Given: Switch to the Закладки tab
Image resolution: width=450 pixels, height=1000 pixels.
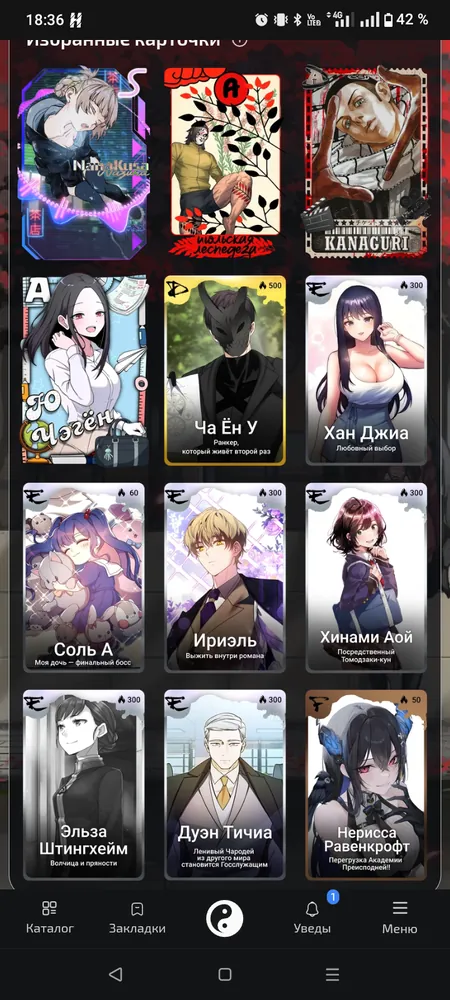Looking at the screenshot, I should pos(137,918).
